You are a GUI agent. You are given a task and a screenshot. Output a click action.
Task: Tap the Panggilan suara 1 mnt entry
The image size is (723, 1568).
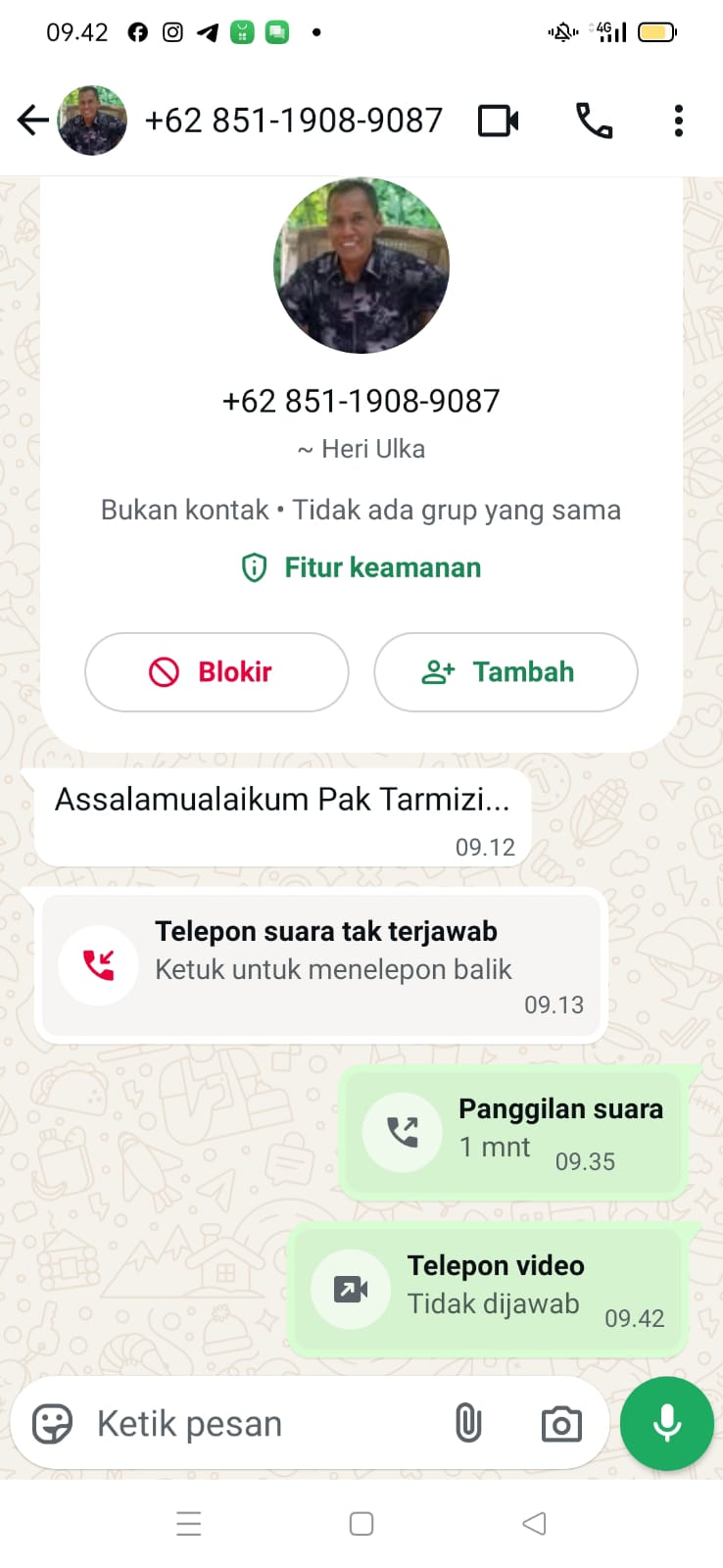pyautogui.click(x=514, y=1132)
